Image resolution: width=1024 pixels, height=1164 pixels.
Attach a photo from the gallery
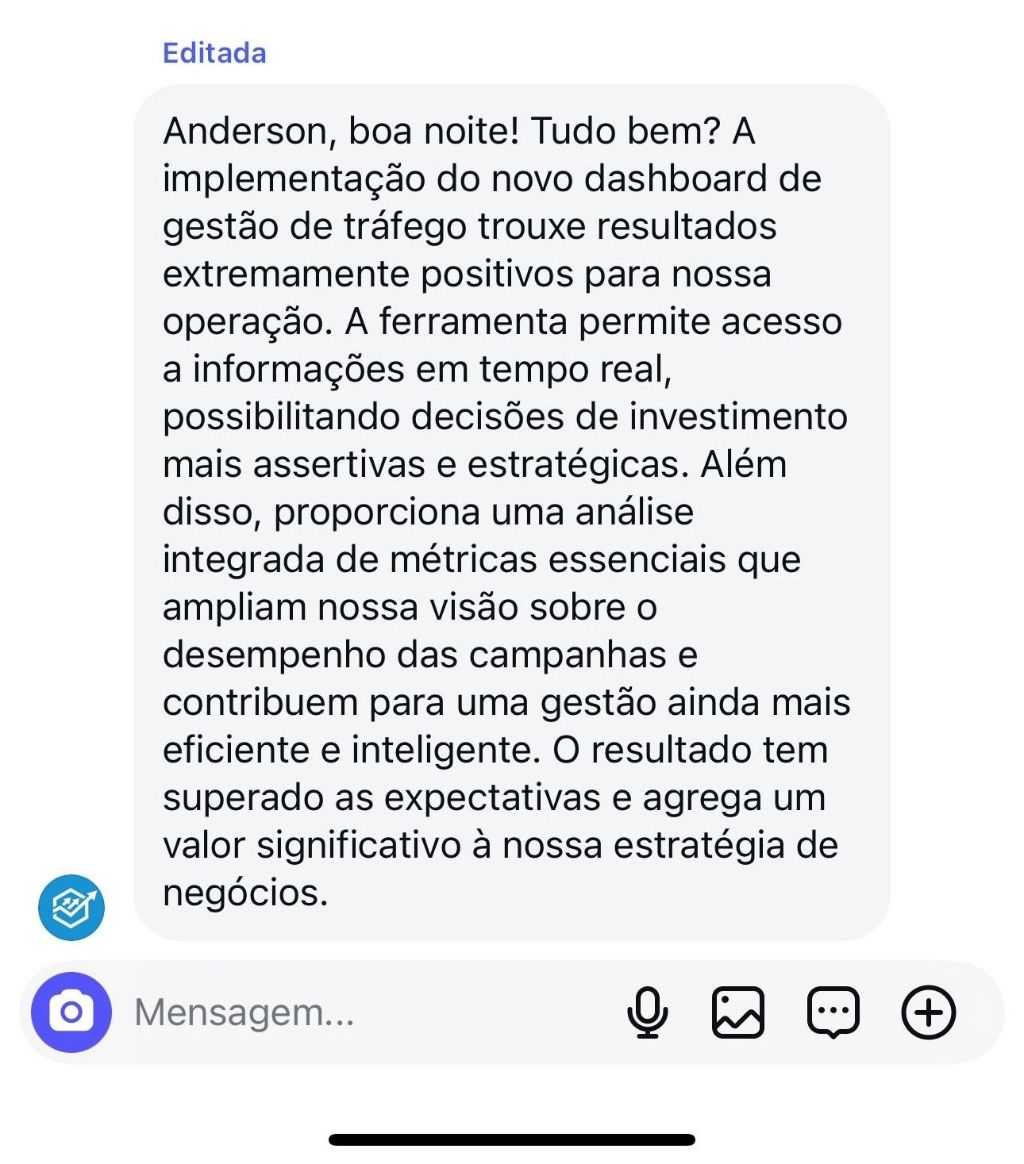738,1013
